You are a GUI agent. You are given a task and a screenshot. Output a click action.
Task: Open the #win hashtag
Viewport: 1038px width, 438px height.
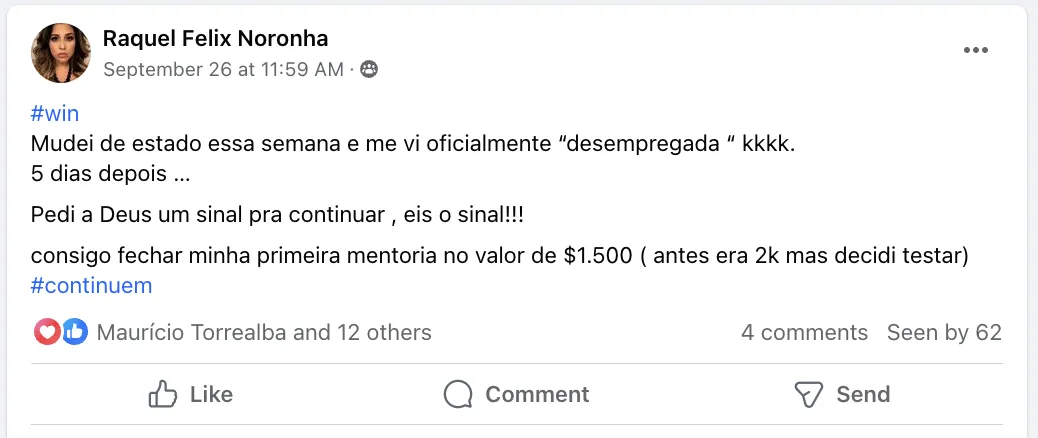(55, 114)
